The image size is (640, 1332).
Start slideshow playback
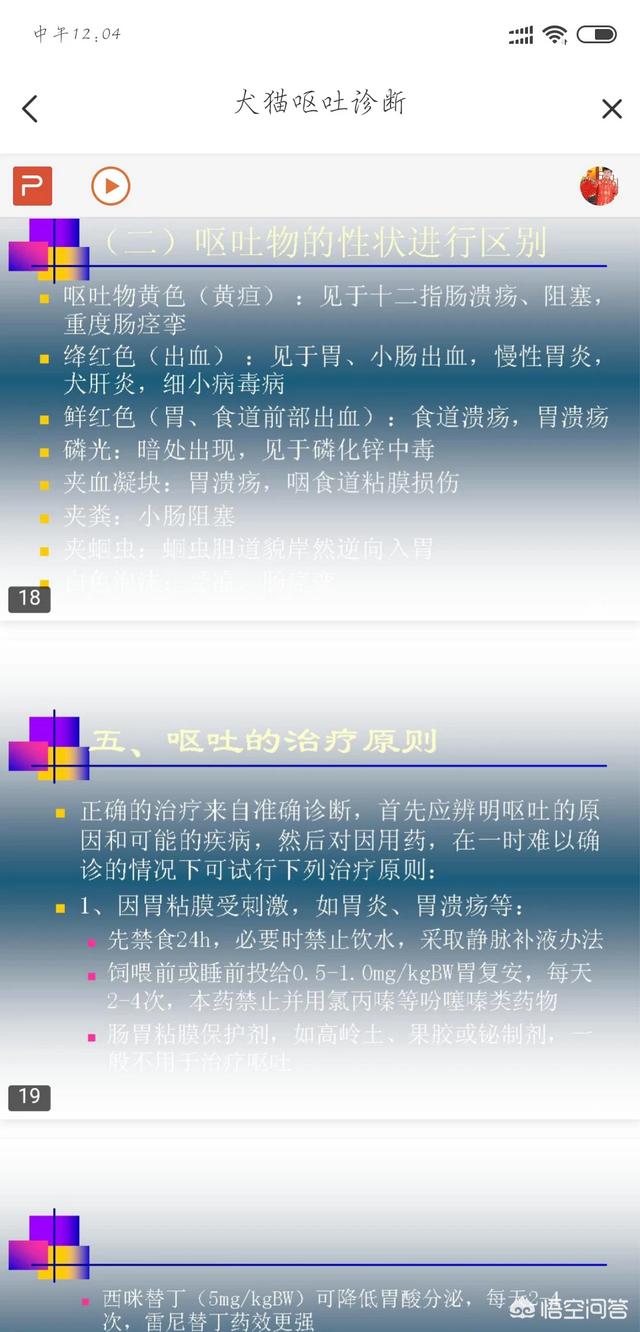tap(111, 186)
